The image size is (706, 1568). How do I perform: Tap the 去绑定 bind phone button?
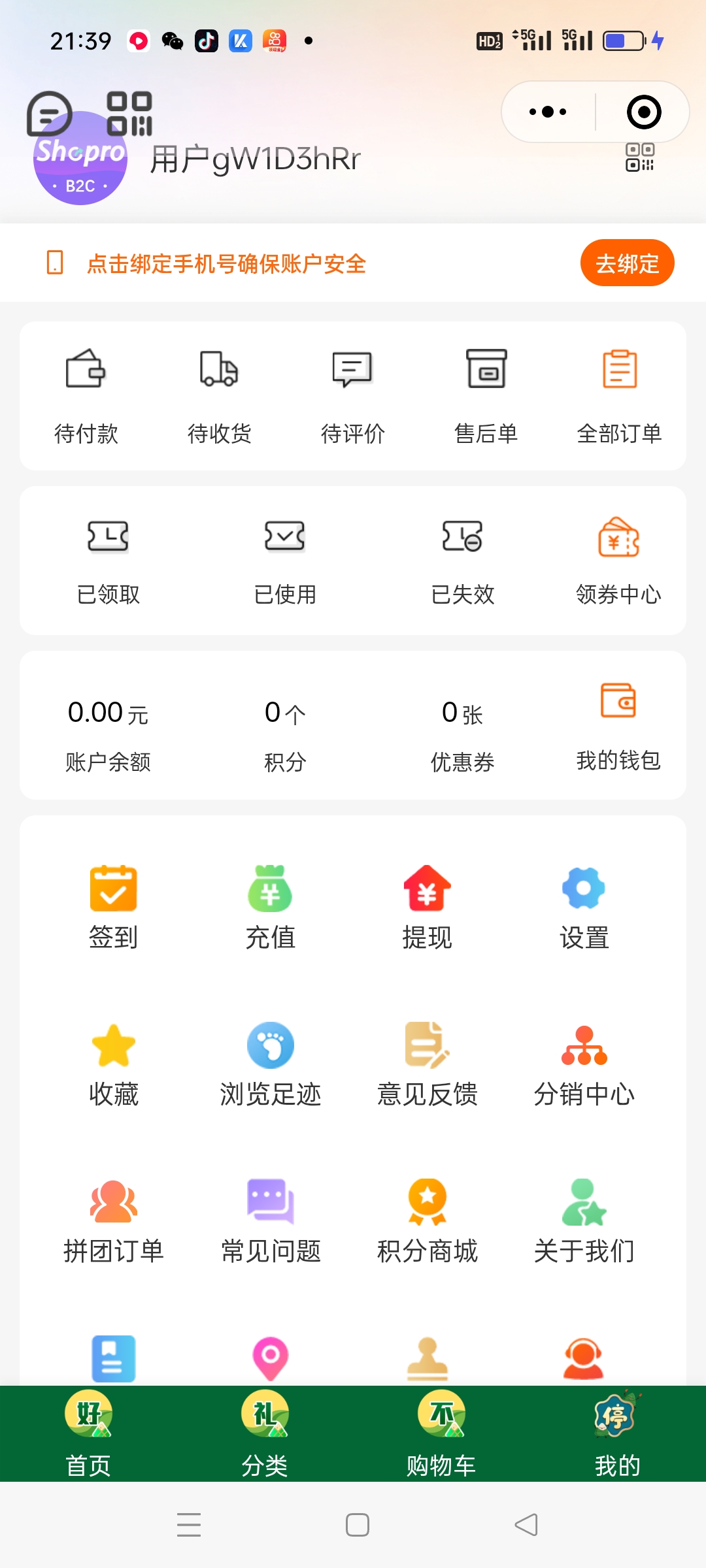[626, 263]
